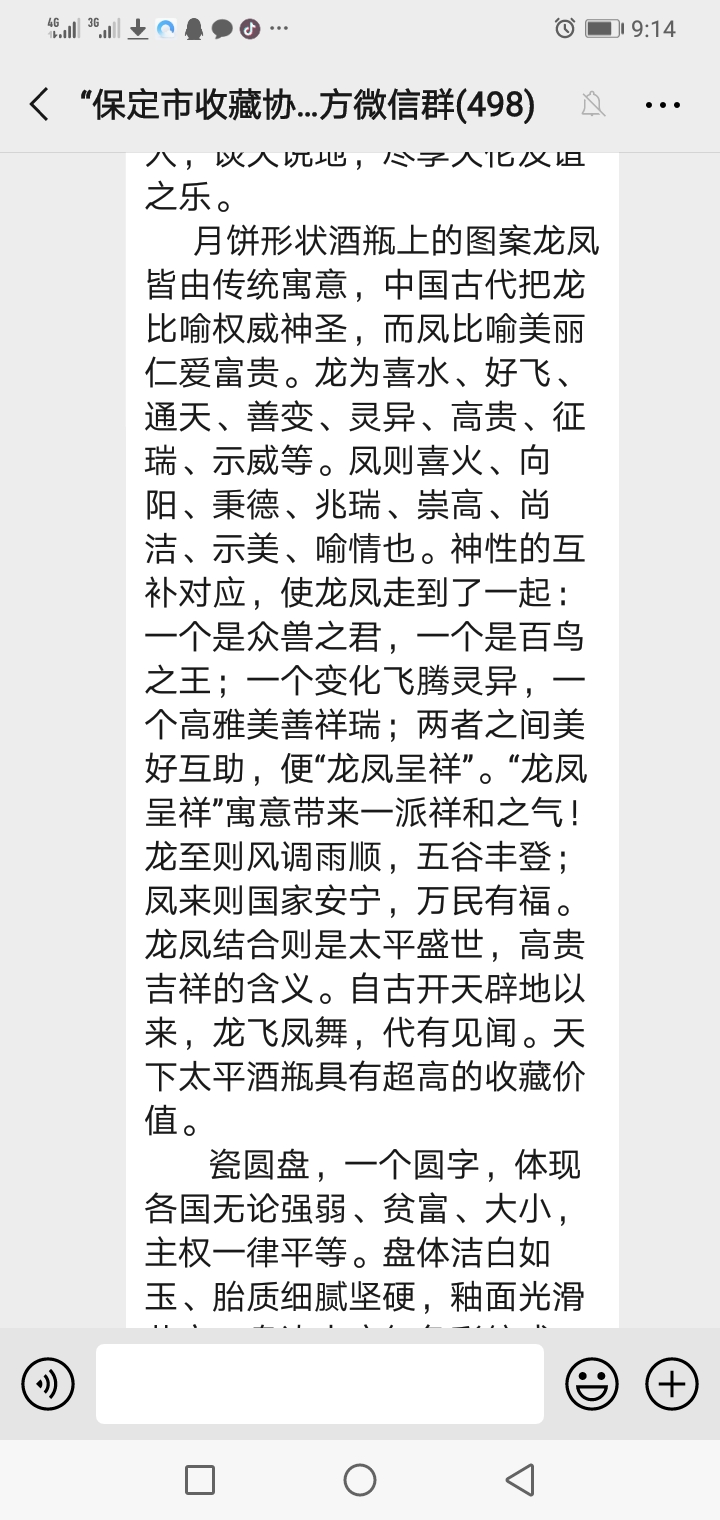
Task: Open the group chat overflow menu
Action: [662, 105]
